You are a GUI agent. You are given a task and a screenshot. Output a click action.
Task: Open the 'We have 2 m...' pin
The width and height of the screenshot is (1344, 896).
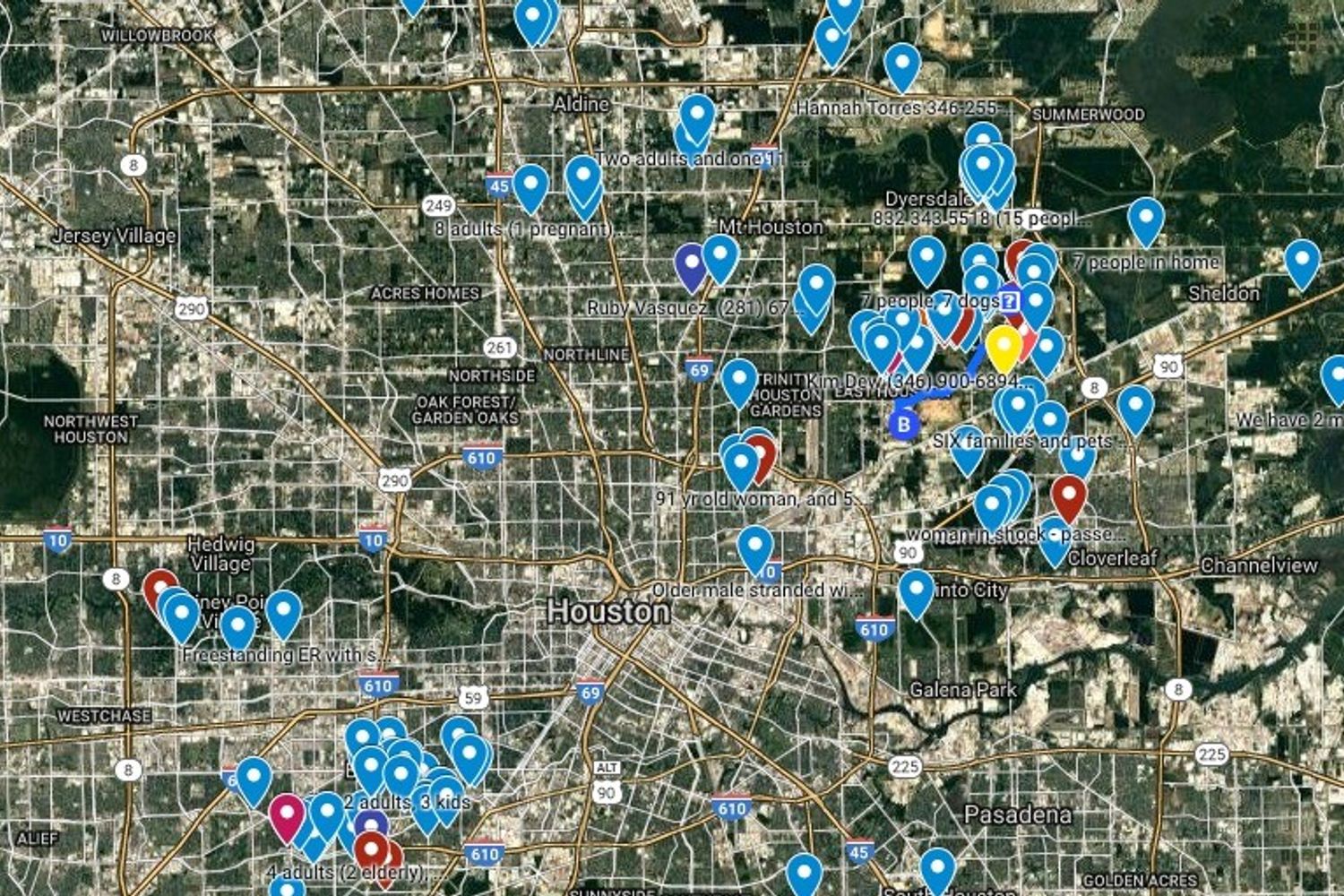pos(1335,375)
